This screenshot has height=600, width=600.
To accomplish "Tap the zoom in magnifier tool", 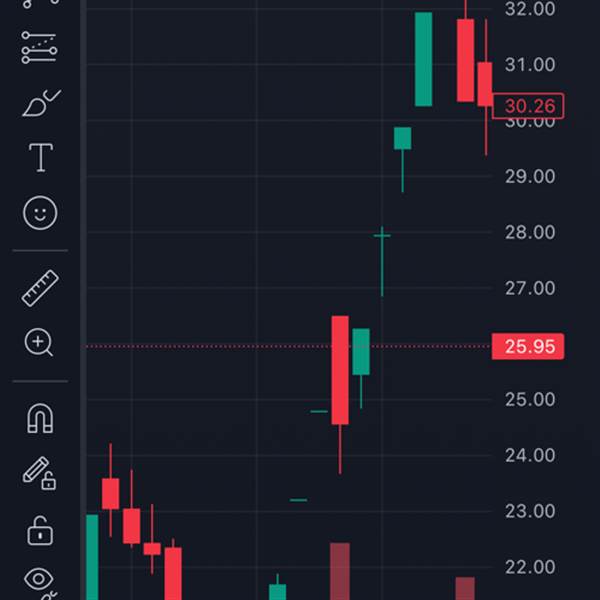I will click(40, 343).
